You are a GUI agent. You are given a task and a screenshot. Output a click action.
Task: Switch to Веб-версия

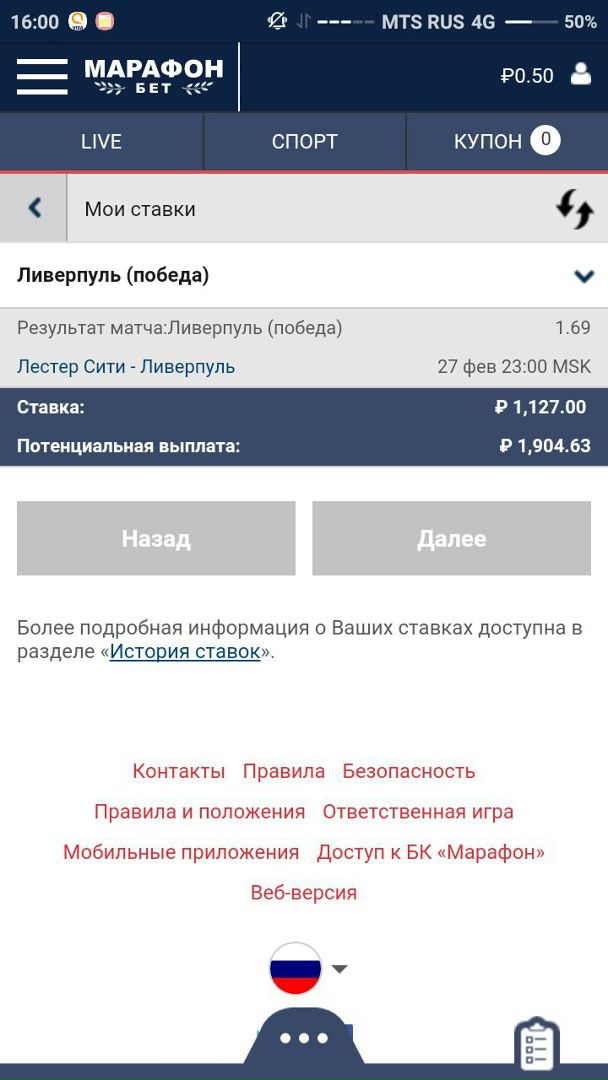(304, 892)
